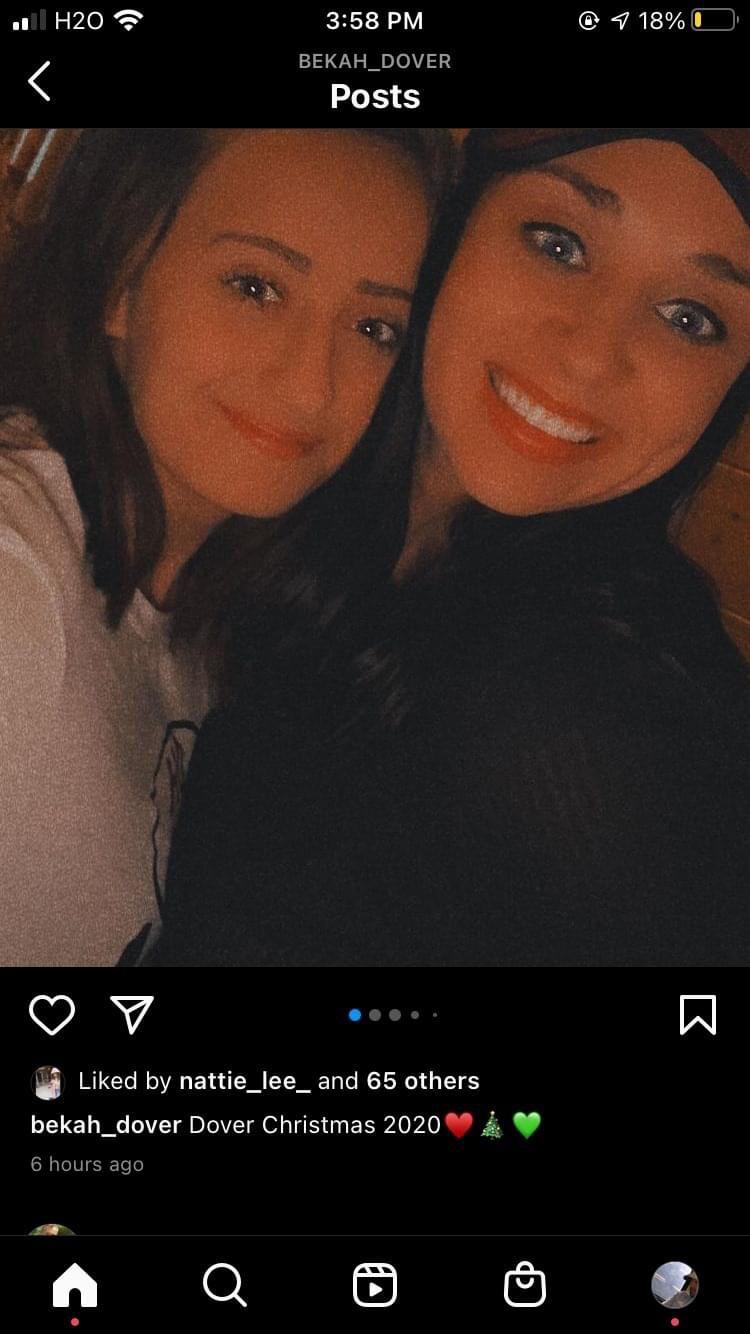This screenshot has width=750, height=1334.
Task: Go back using the top arrow
Action: point(39,81)
